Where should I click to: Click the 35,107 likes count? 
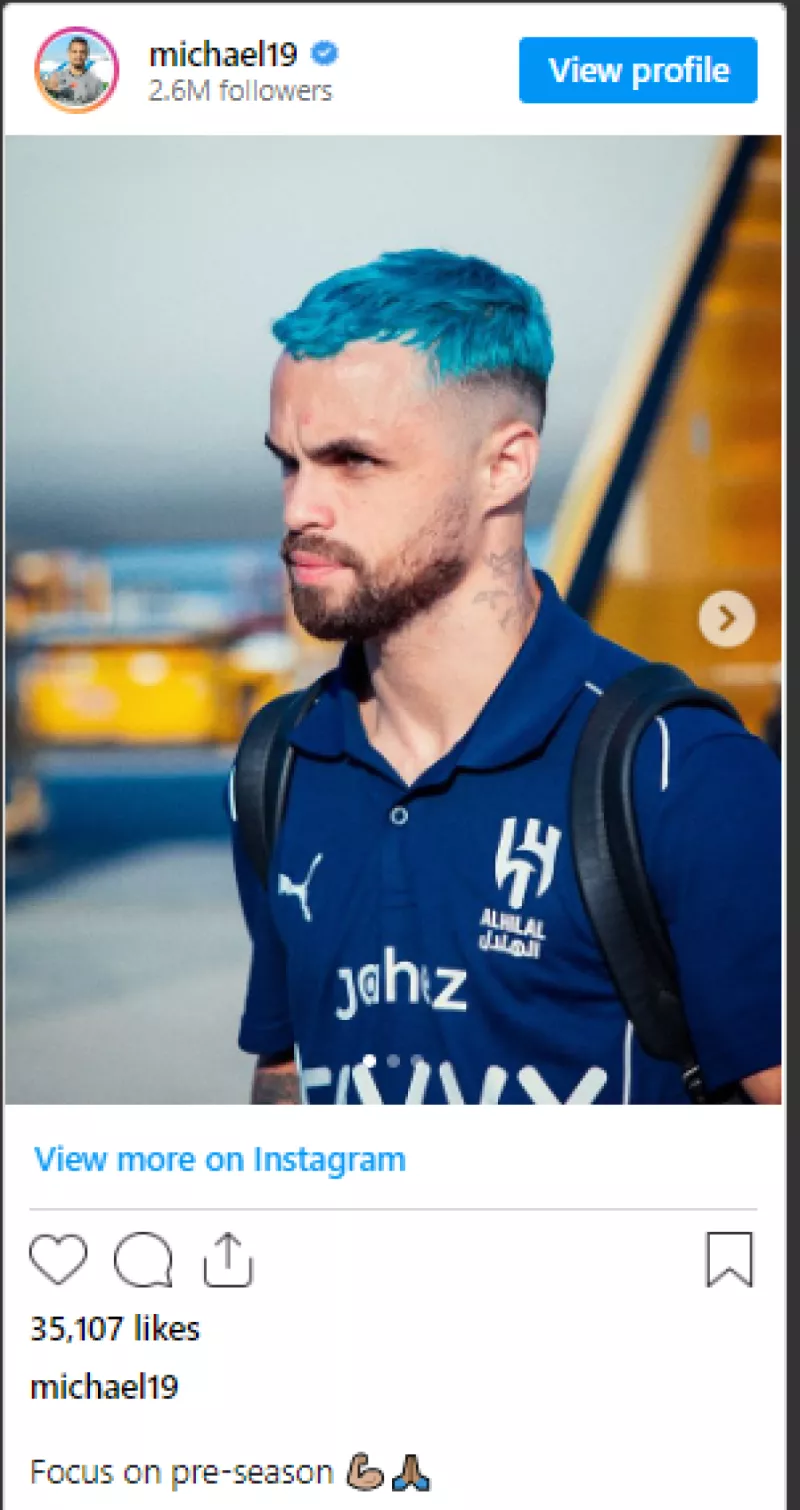[115, 1328]
